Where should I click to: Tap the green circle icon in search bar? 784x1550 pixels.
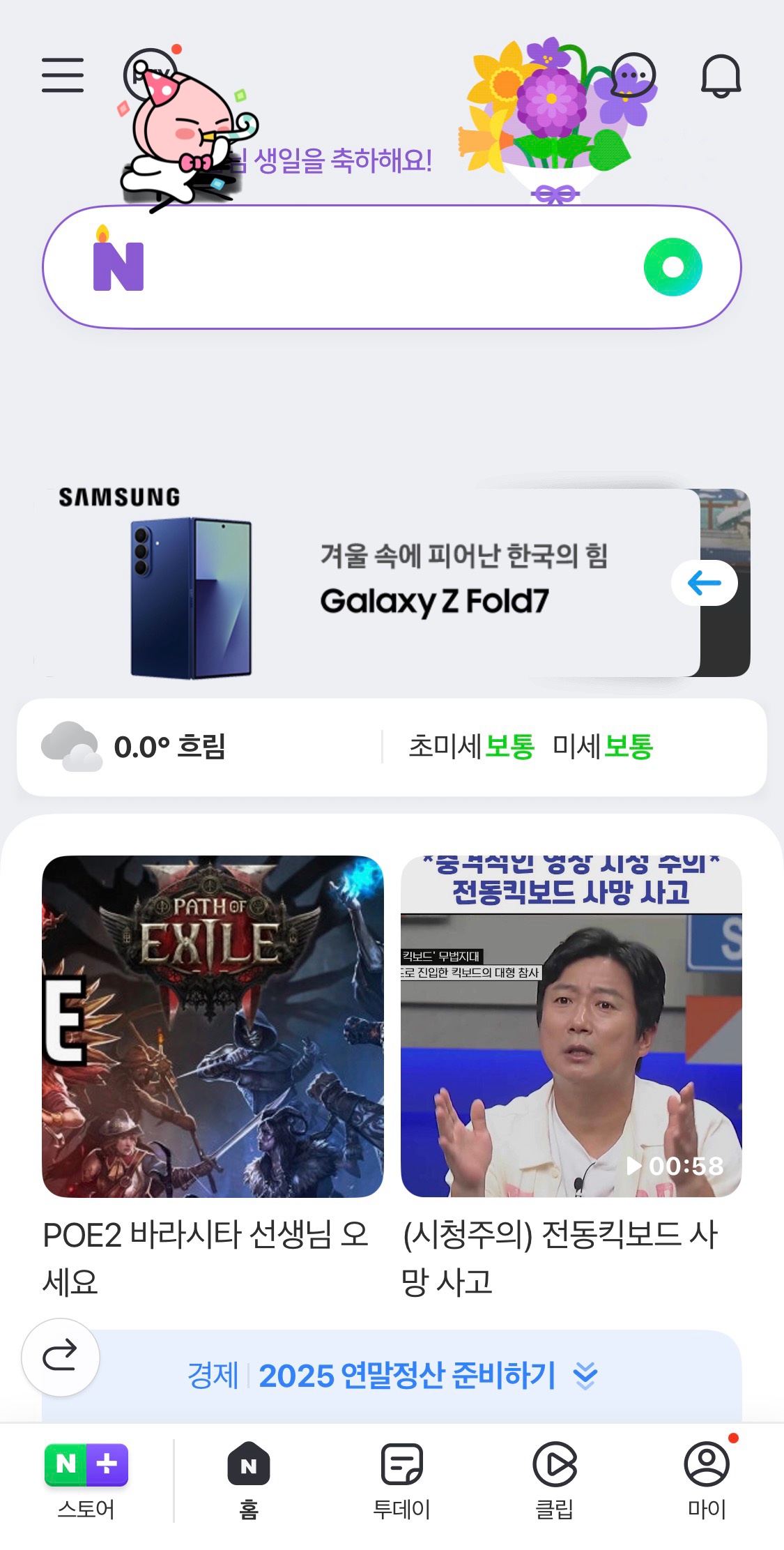coord(672,267)
